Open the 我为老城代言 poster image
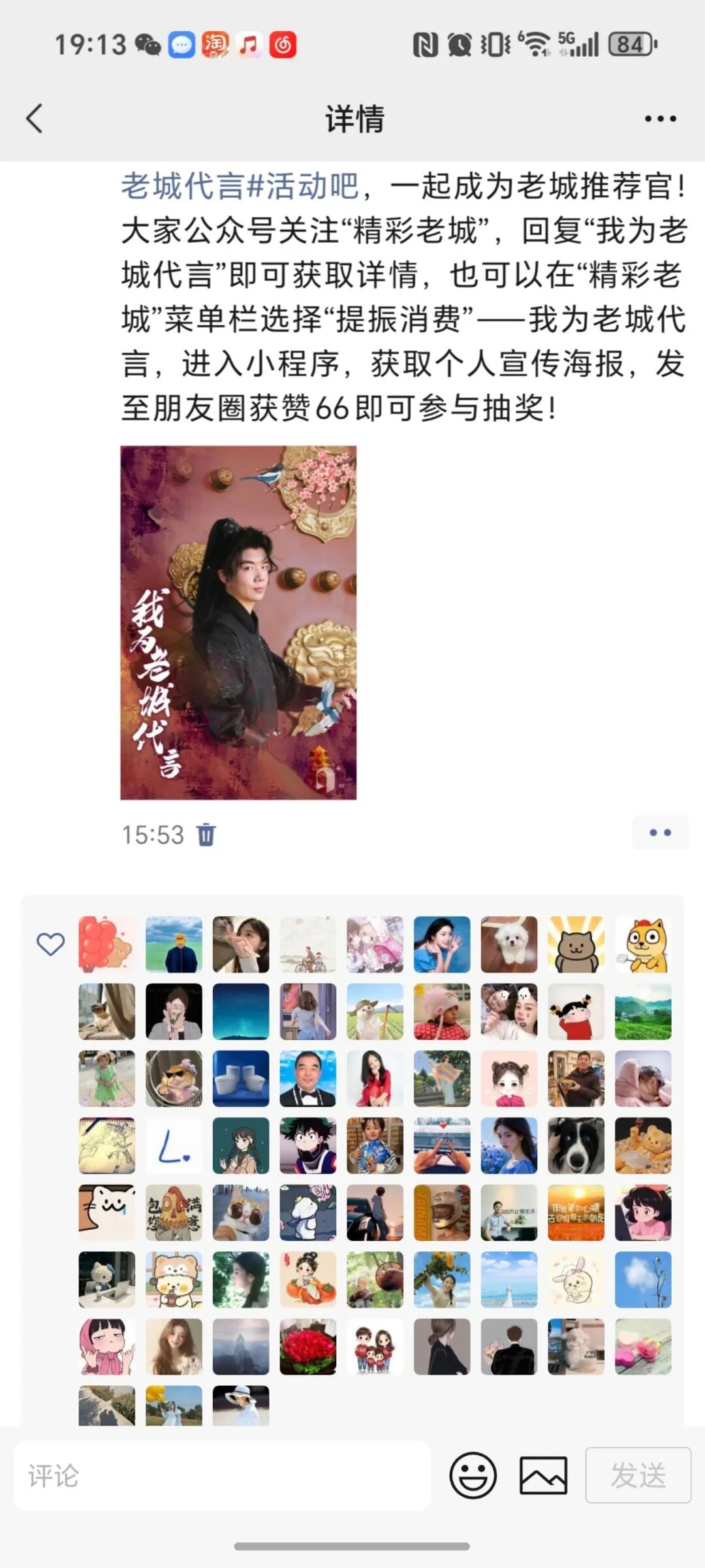This screenshot has height=1568, width=705. pos(238,622)
